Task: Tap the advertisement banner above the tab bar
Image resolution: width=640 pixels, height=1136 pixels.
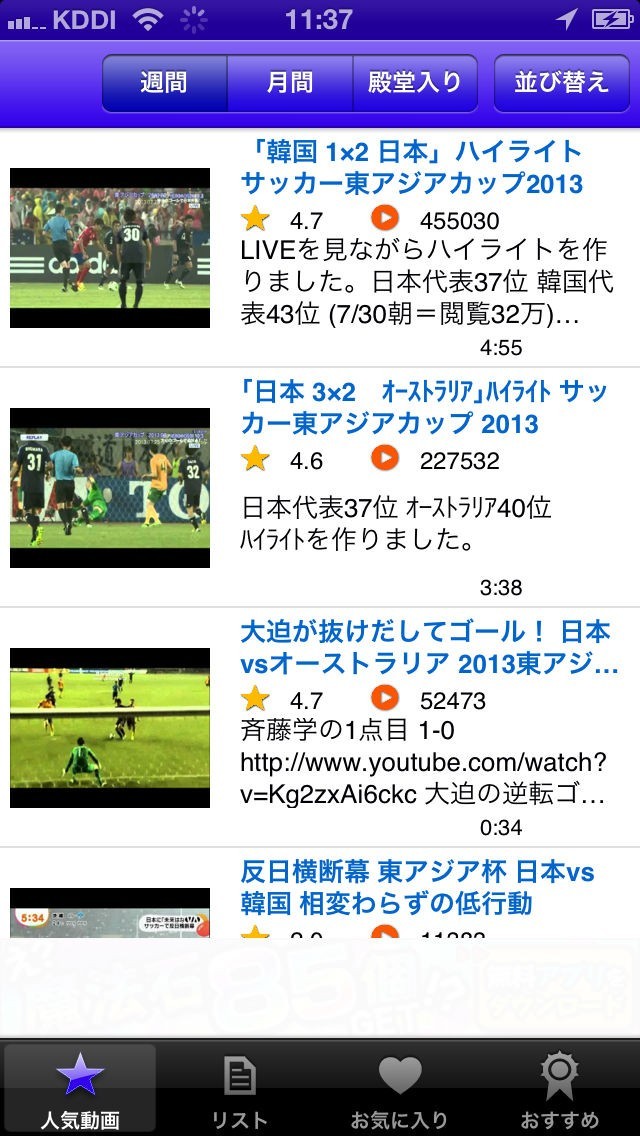Action: [x=320, y=988]
